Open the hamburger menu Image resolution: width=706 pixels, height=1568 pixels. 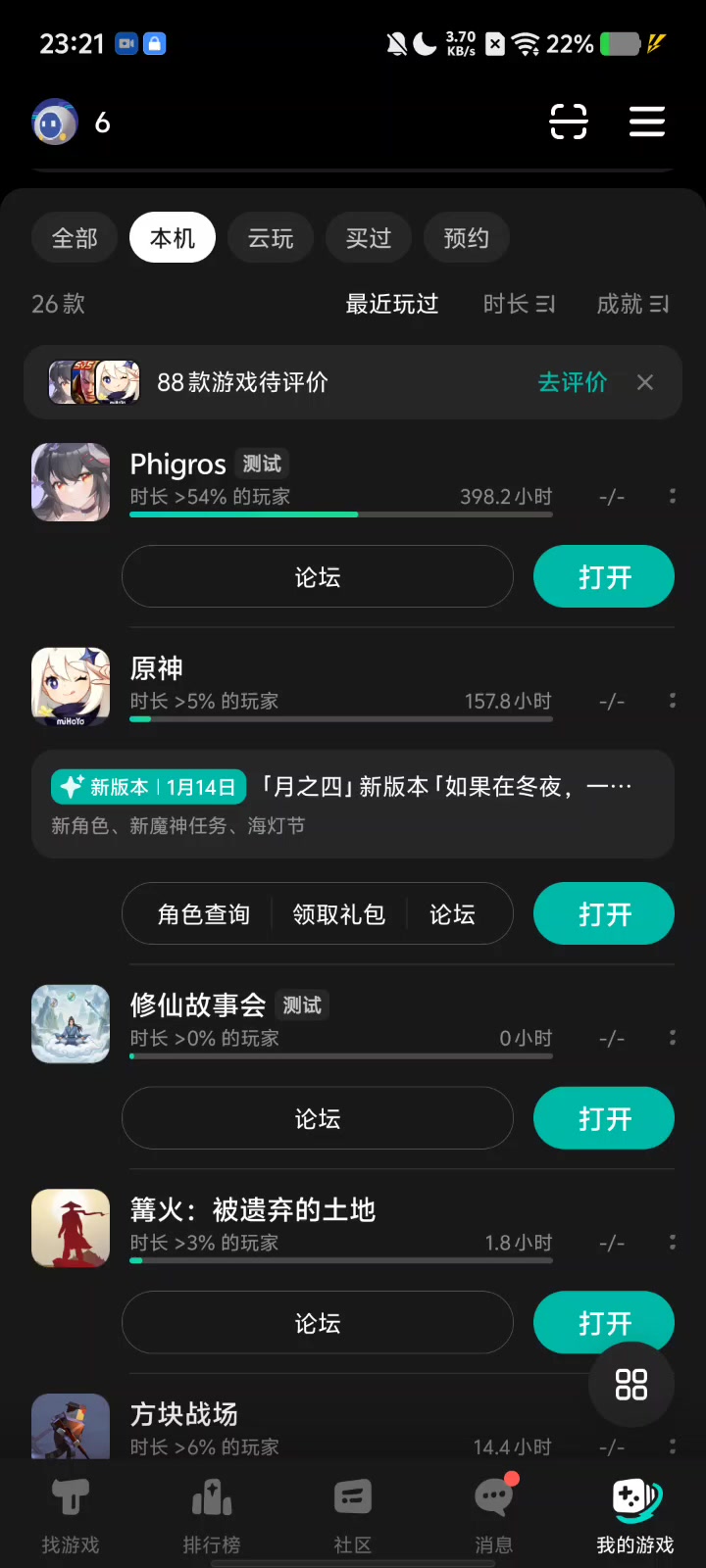647,122
